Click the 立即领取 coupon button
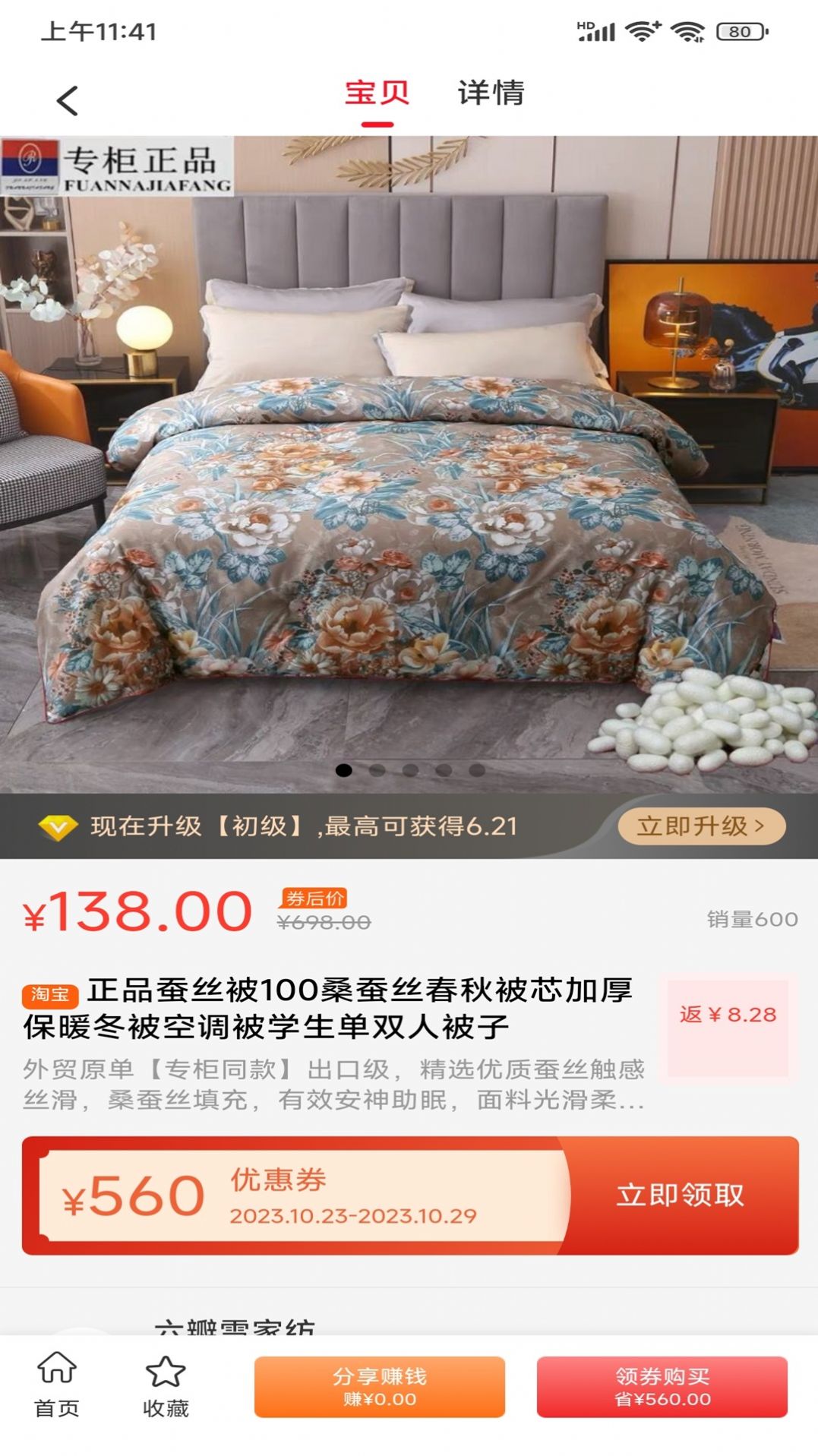The width and height of the screenshot is (818, 1456). pos(679,1192)
